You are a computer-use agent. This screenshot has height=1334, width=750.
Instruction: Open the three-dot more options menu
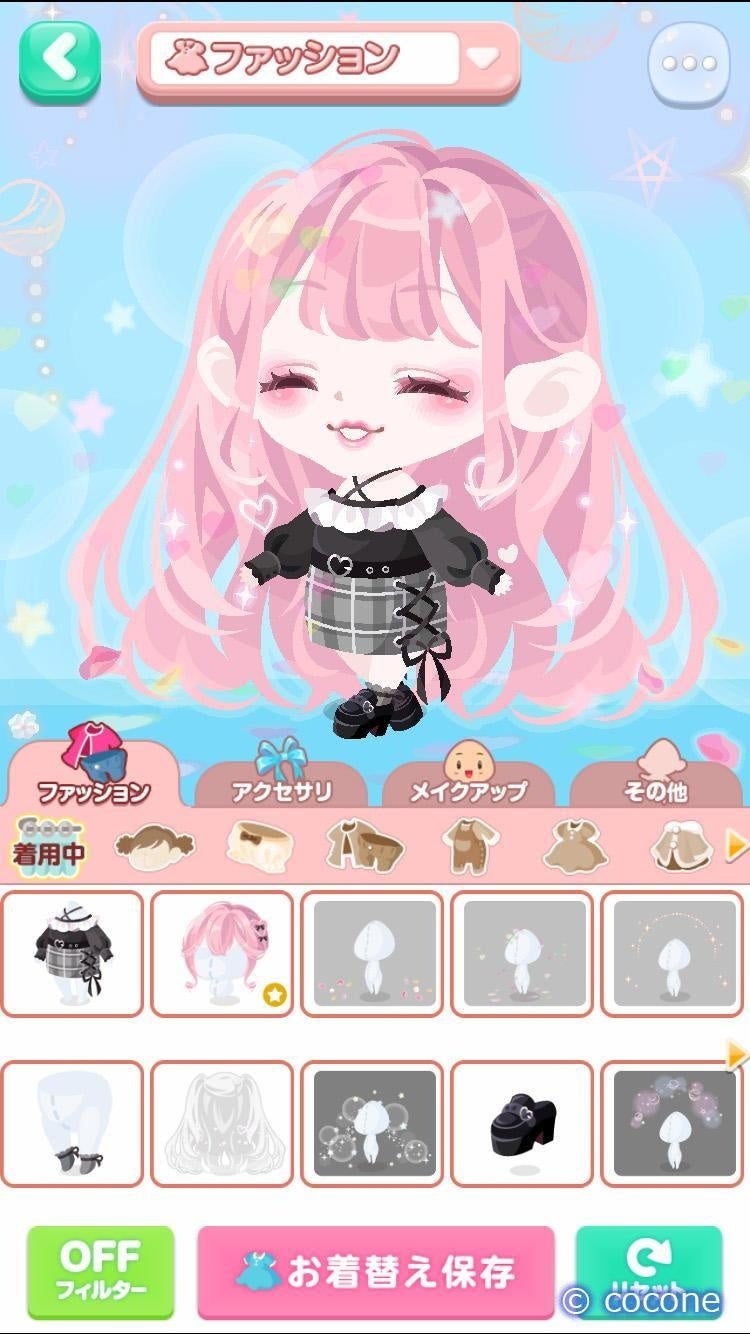690,63
